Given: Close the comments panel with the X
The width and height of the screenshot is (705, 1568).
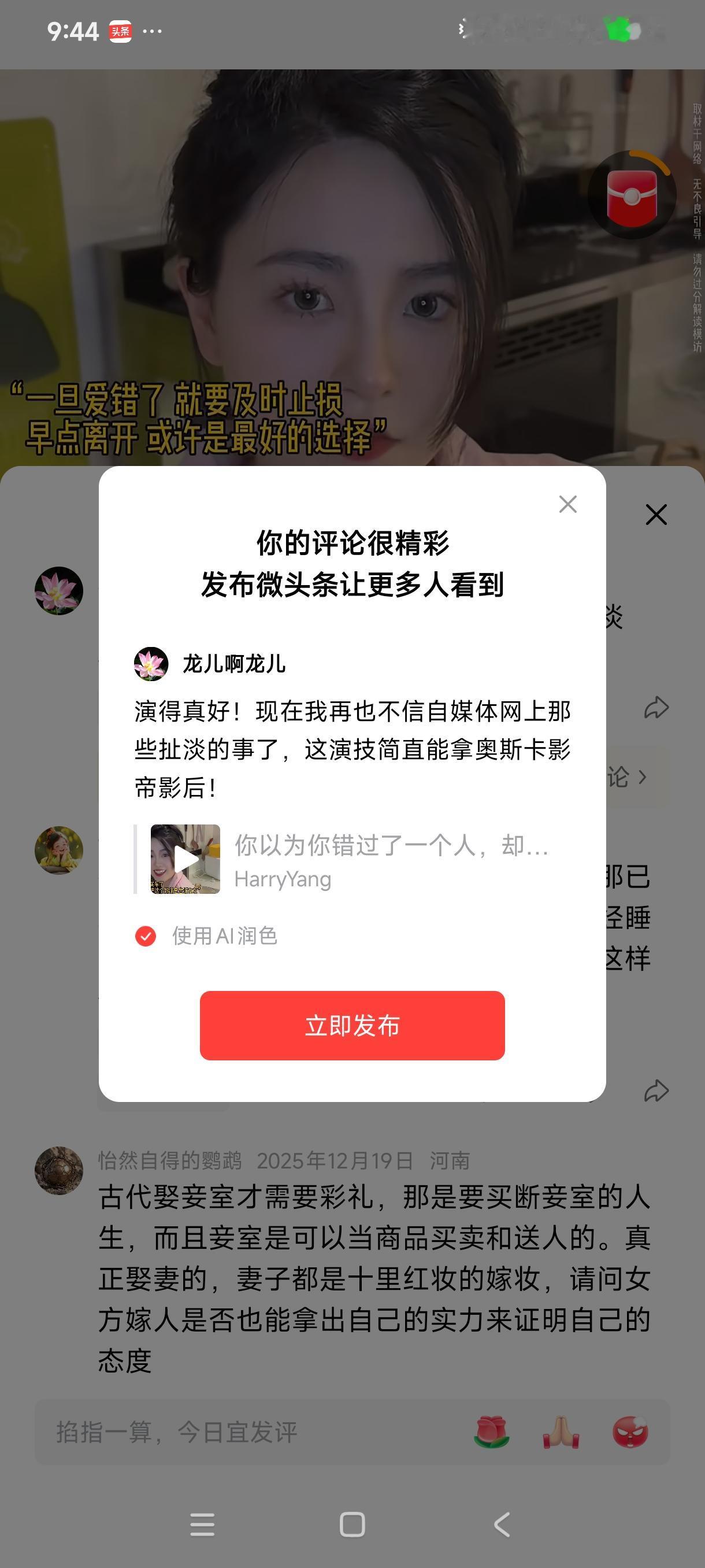Looking at the screenshot, I should [x=656, y=515].
